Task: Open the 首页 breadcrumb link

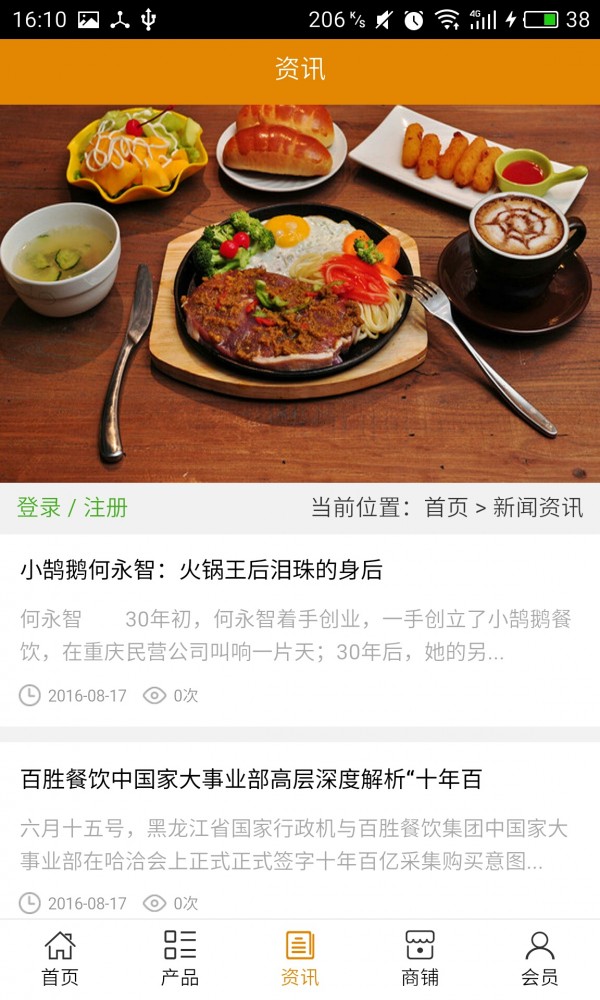Action: [x=446, y=508]
